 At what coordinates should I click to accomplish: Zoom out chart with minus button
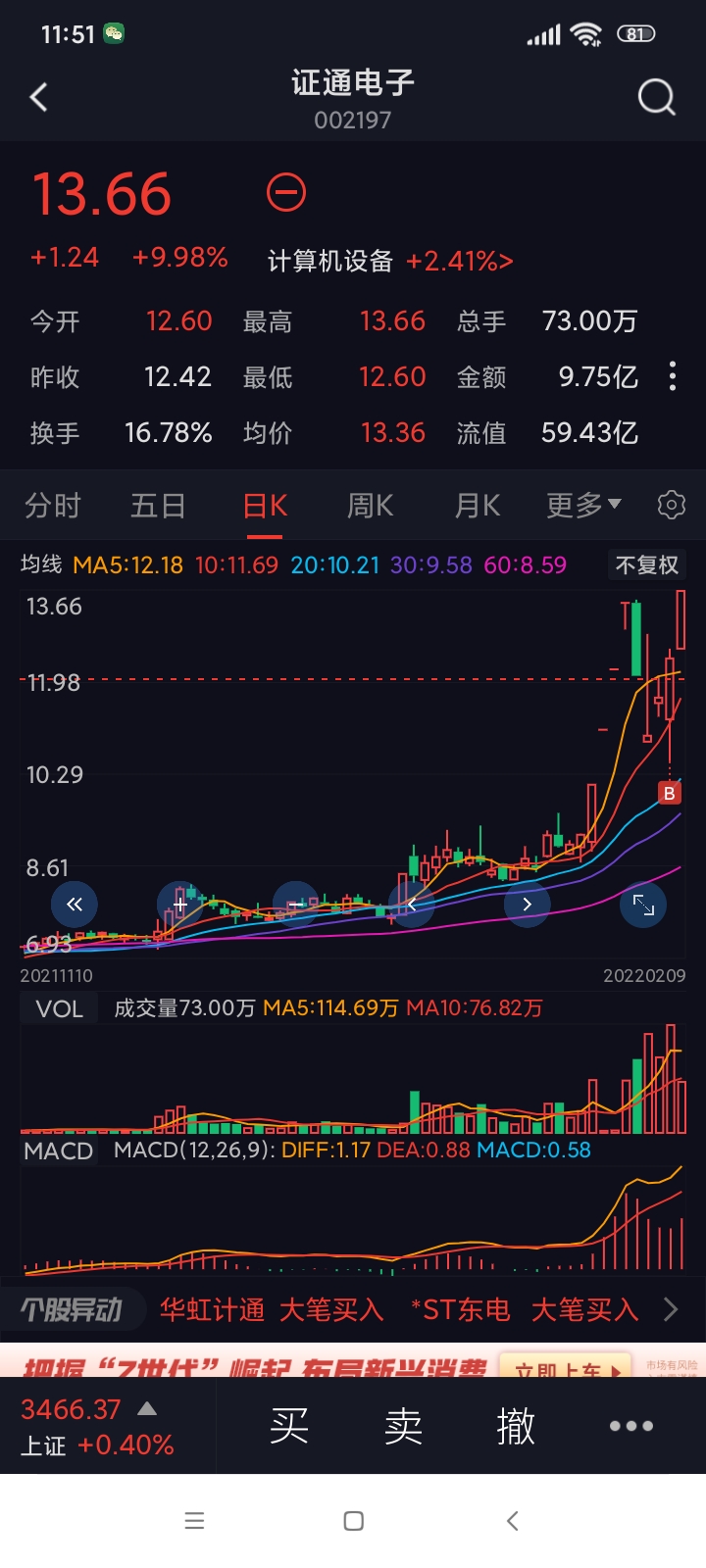coord(296,905)
